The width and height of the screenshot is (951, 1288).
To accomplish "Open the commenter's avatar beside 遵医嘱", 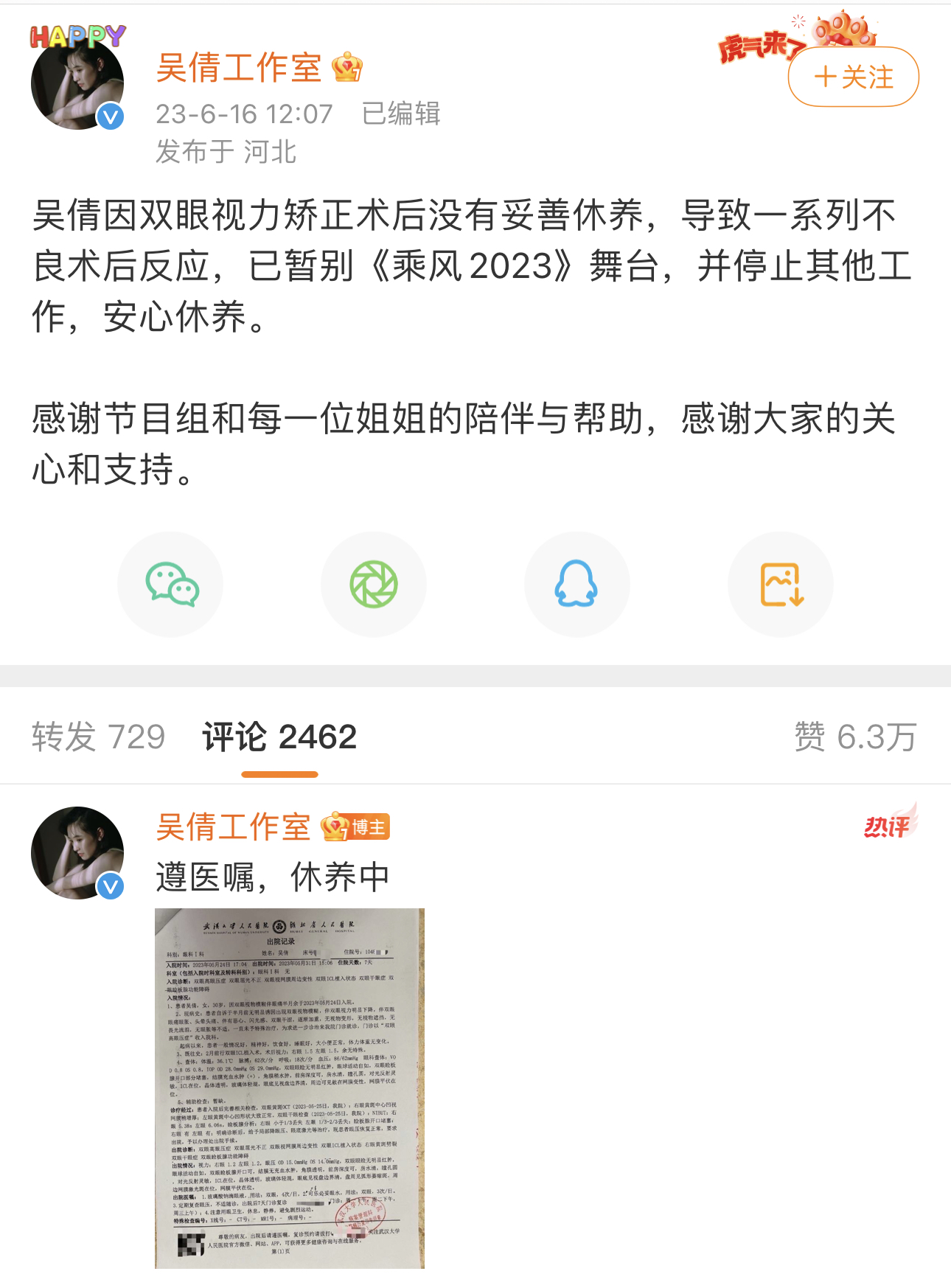I will [77, 853].
